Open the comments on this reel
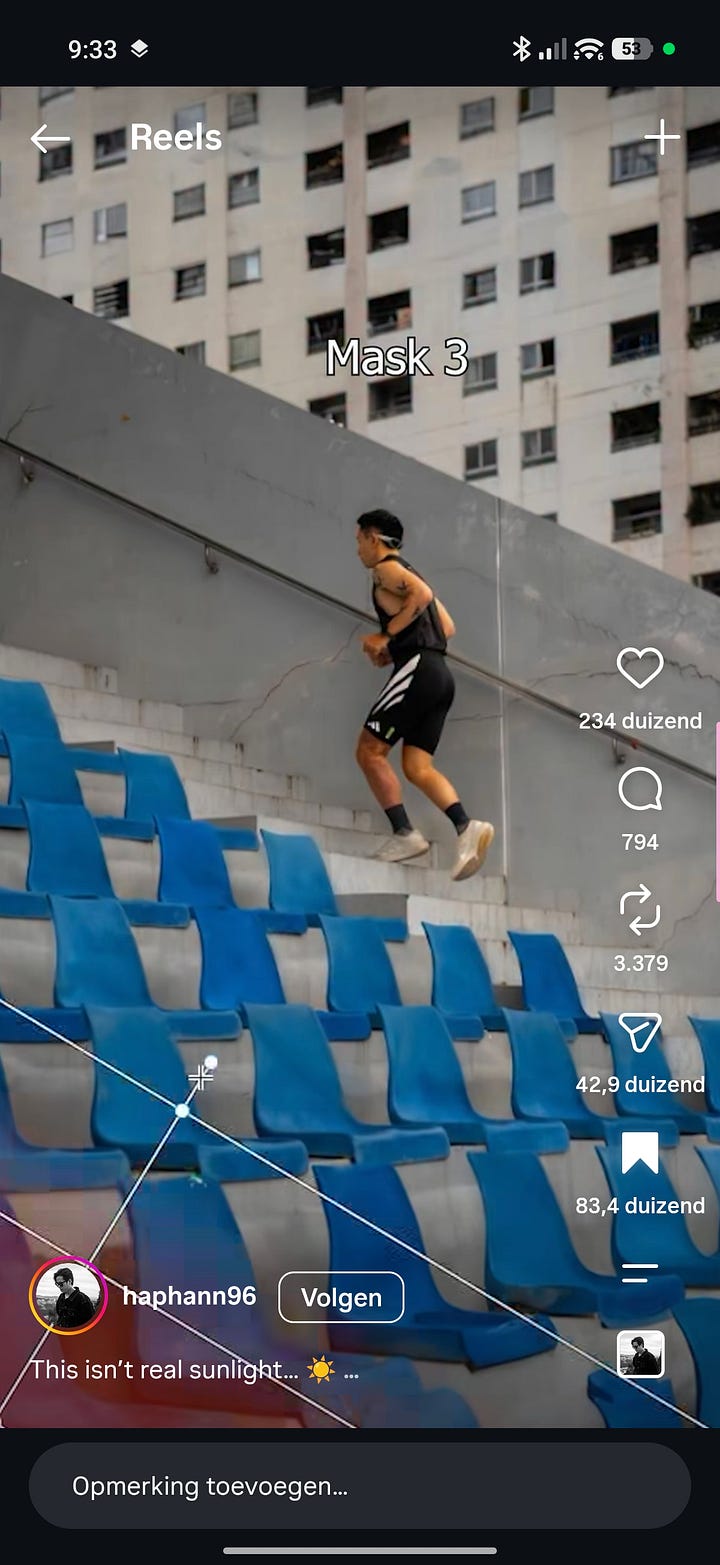This screenshot has height=1565, width=720. pyautogui.click(x=640, y=790)
